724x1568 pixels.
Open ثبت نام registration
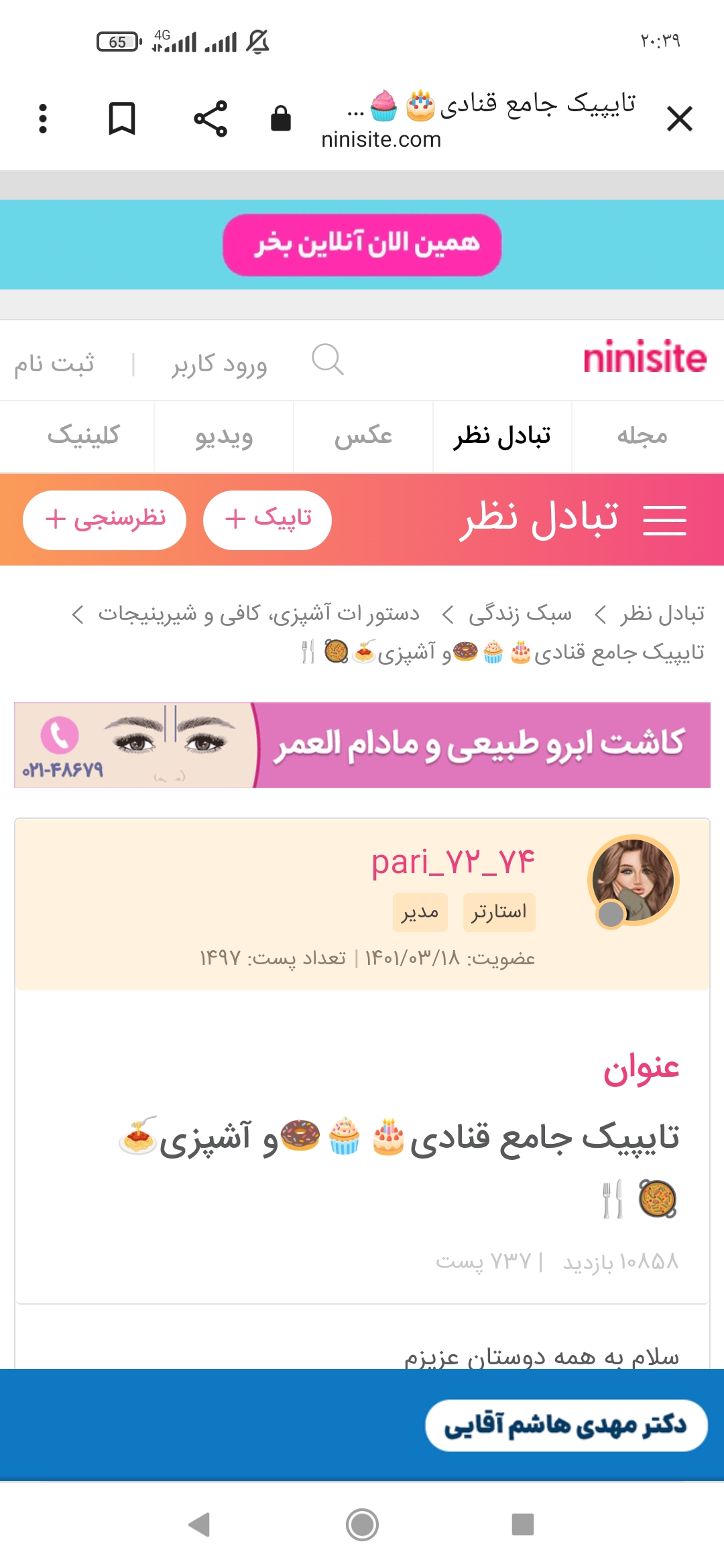pos(54,364)
